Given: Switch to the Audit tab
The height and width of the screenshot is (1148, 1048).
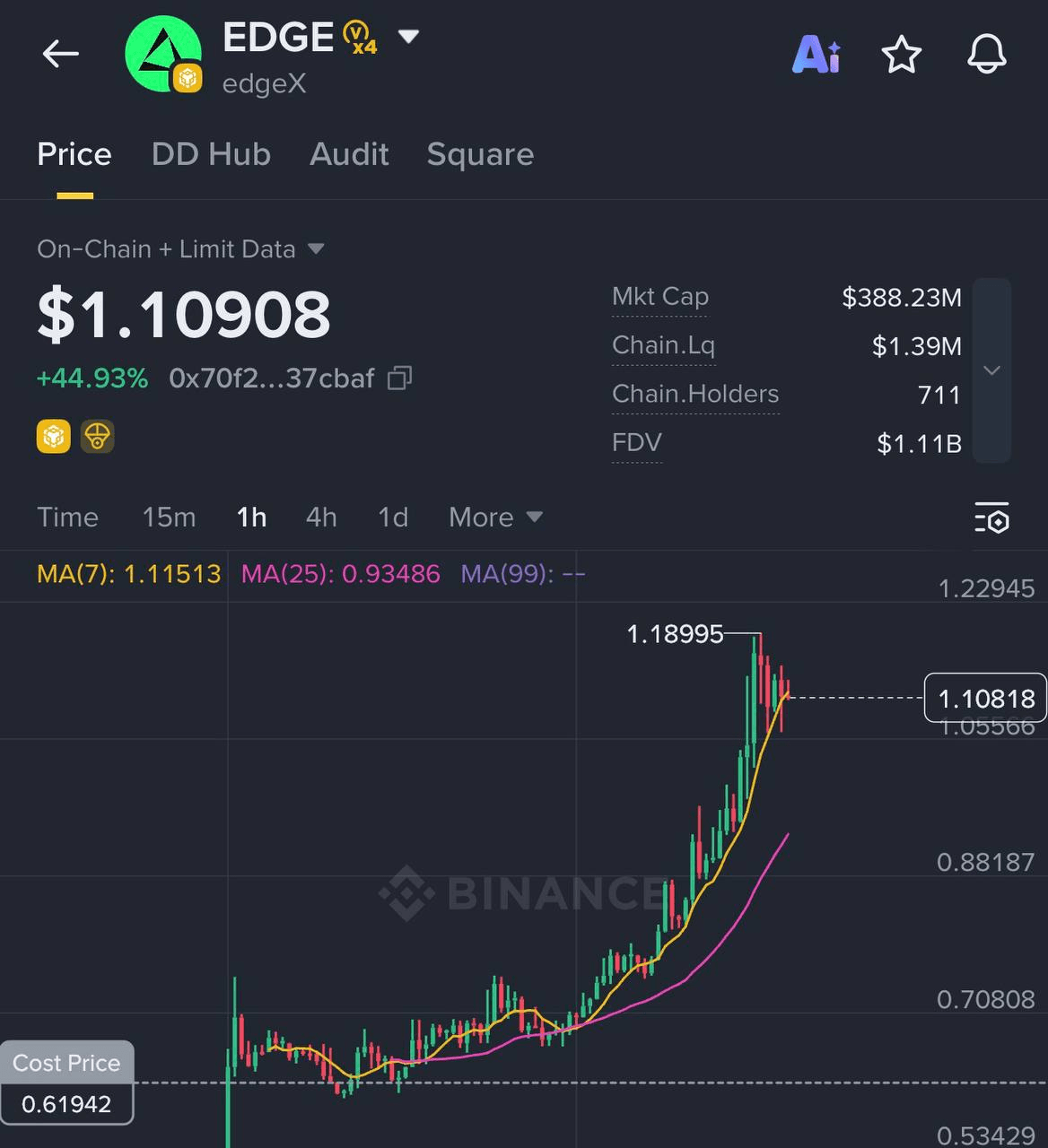Looking at the screenshot, I should 349,154.
